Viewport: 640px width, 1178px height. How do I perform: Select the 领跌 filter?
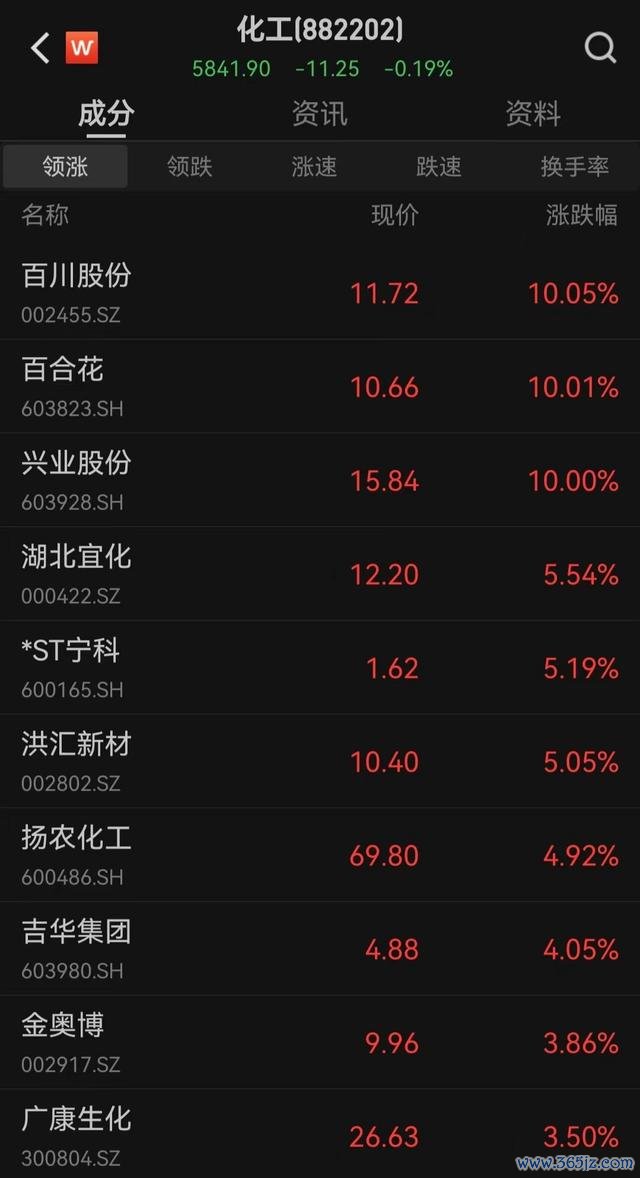point(190,167)
